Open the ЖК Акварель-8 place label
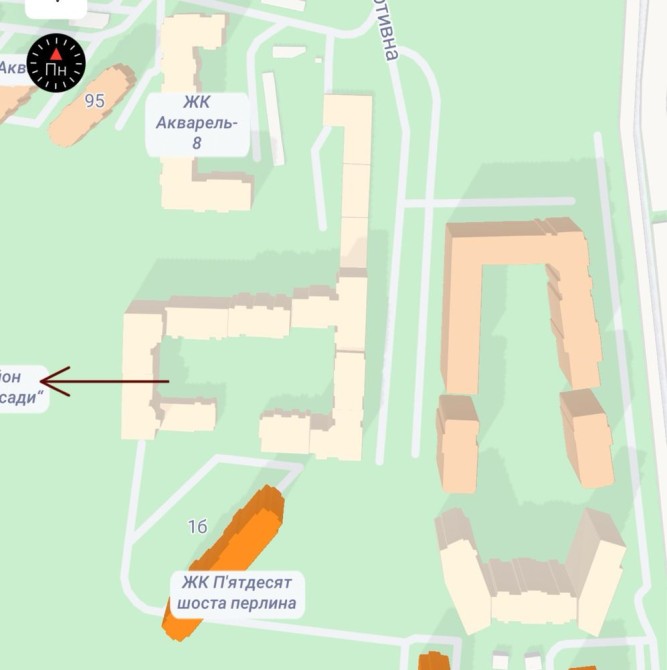The width and height of the screenshot is (667, 670). coord(197,124)
